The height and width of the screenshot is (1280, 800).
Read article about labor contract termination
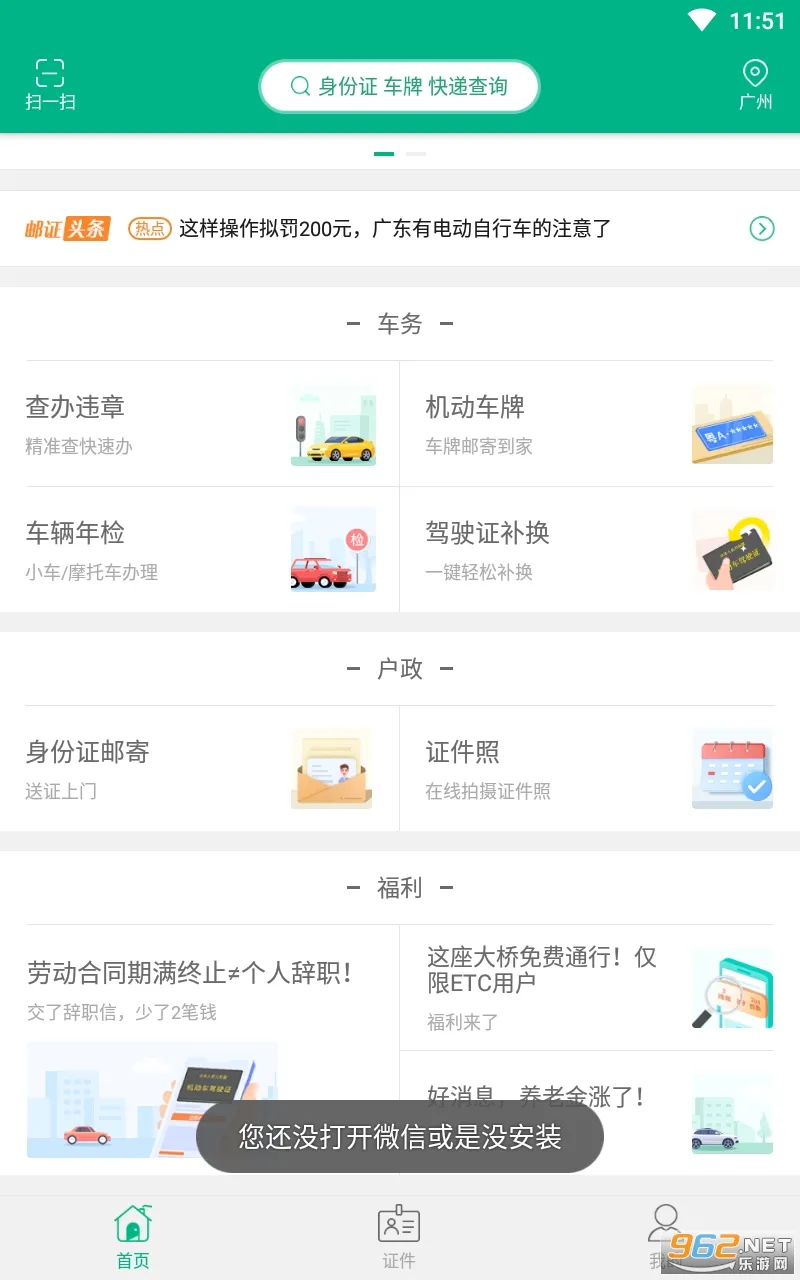pyautogui.click(x=190, y=973)
